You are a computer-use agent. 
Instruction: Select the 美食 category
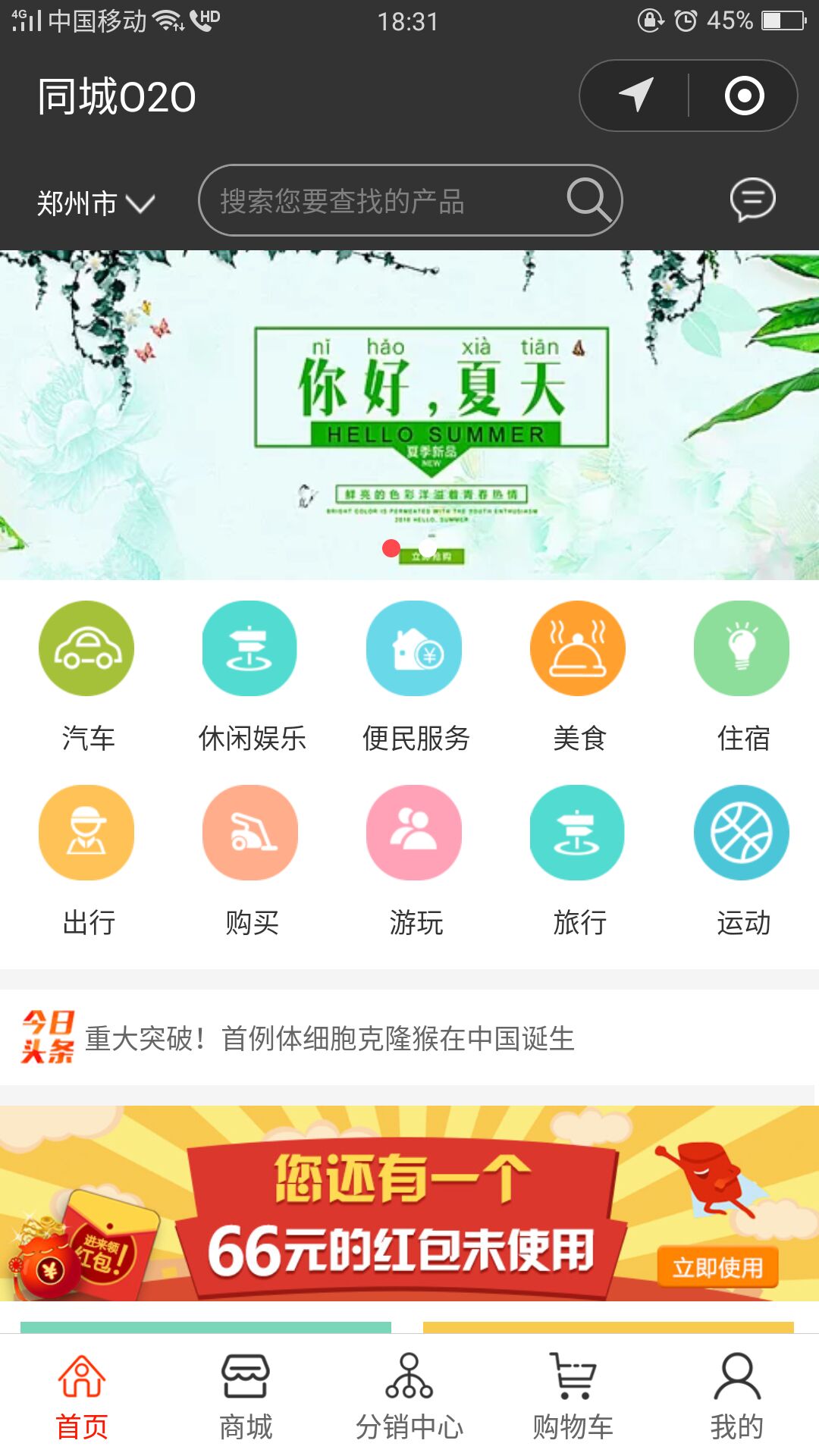[x=578, y=675]
